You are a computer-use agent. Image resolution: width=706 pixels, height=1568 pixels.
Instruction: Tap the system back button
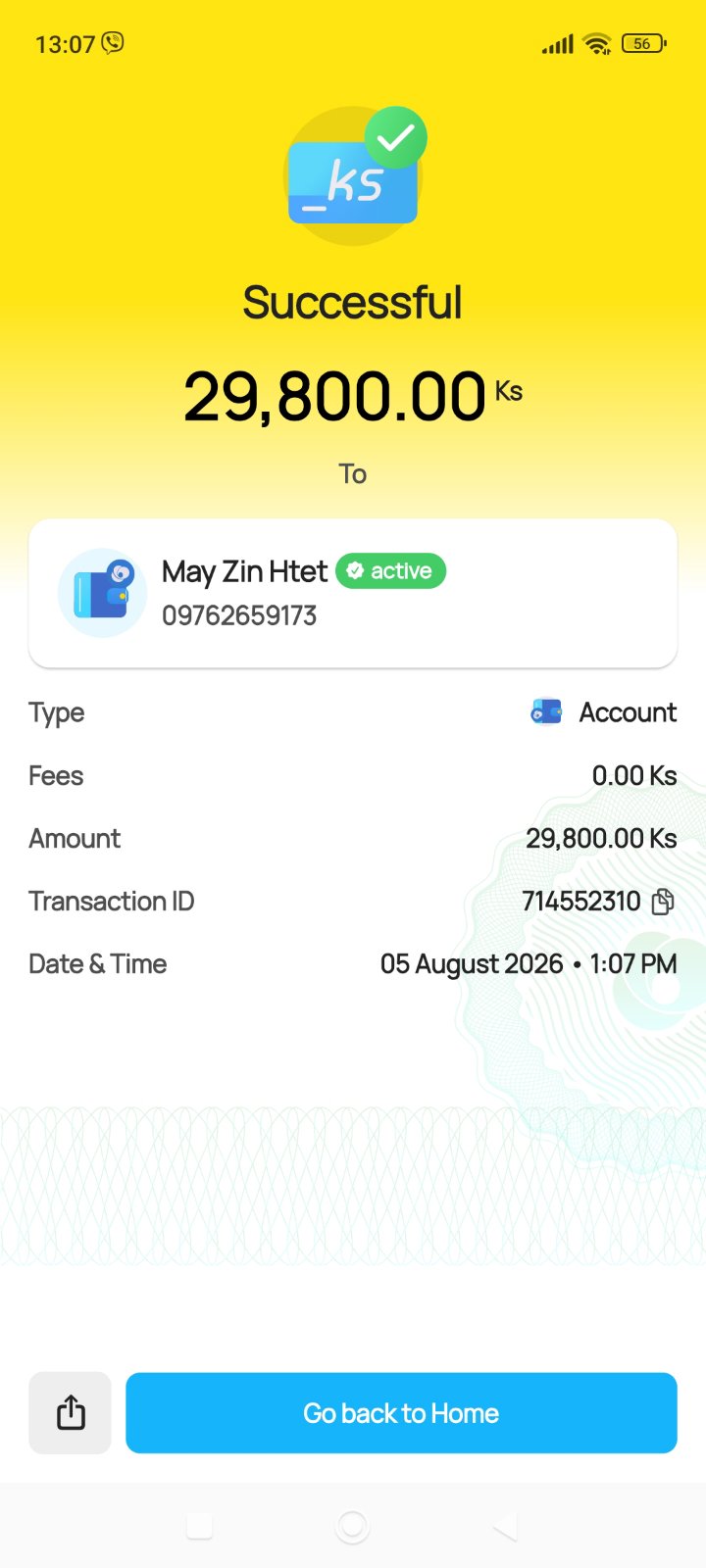tap(505, 1526)
